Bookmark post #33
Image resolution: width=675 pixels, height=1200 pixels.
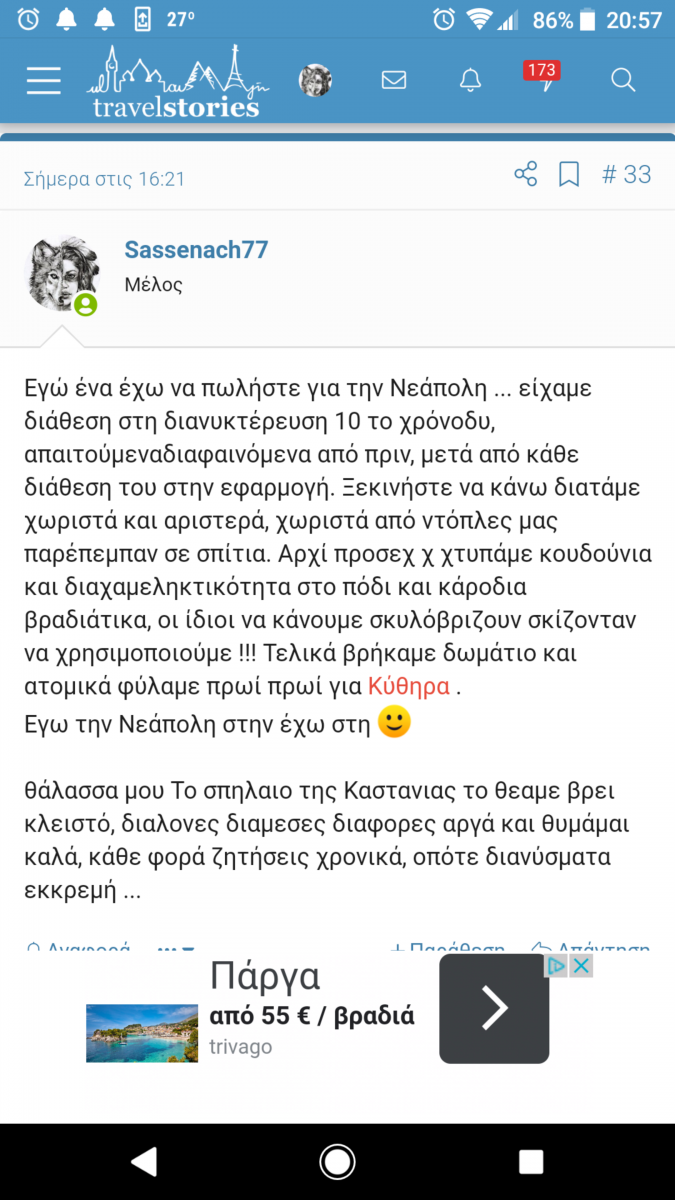(x=569, y=175)
